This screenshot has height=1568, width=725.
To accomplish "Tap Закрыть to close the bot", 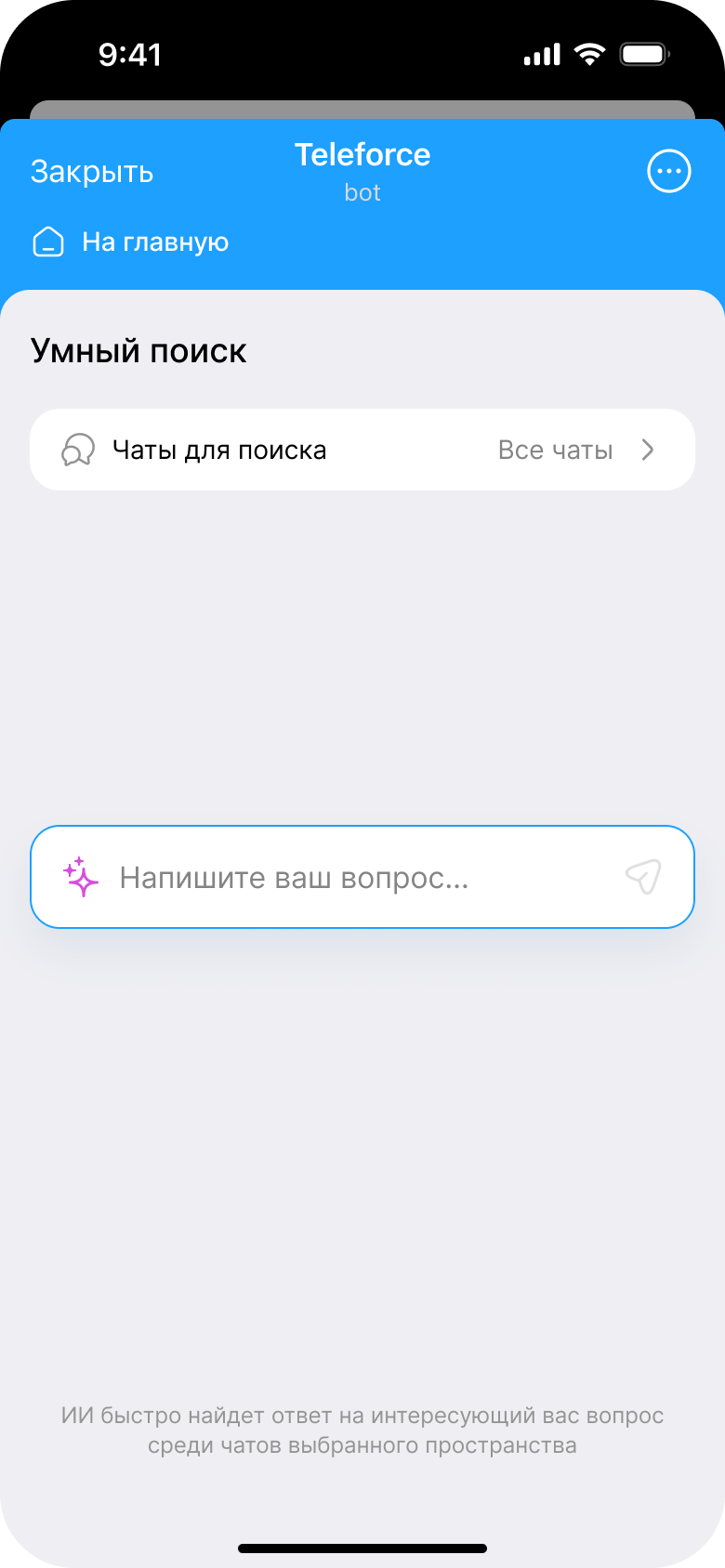I will pos(92,172).
